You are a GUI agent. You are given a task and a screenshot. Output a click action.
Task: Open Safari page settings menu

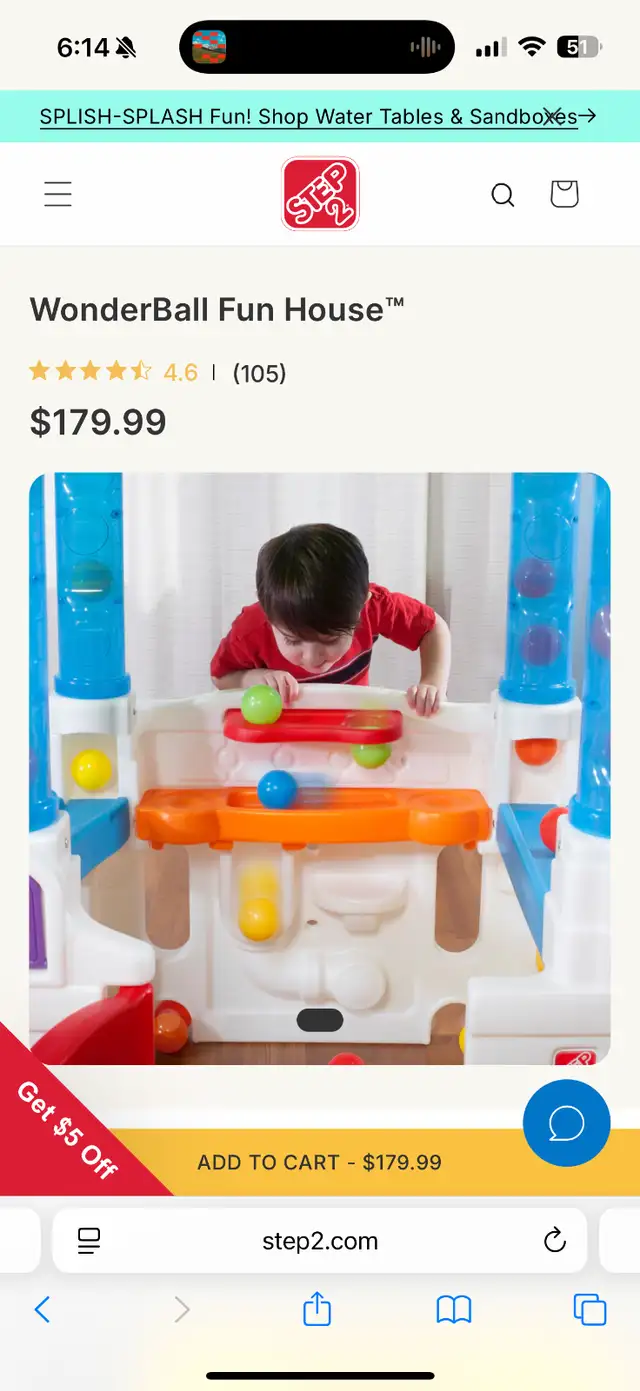pos(89,1242)
